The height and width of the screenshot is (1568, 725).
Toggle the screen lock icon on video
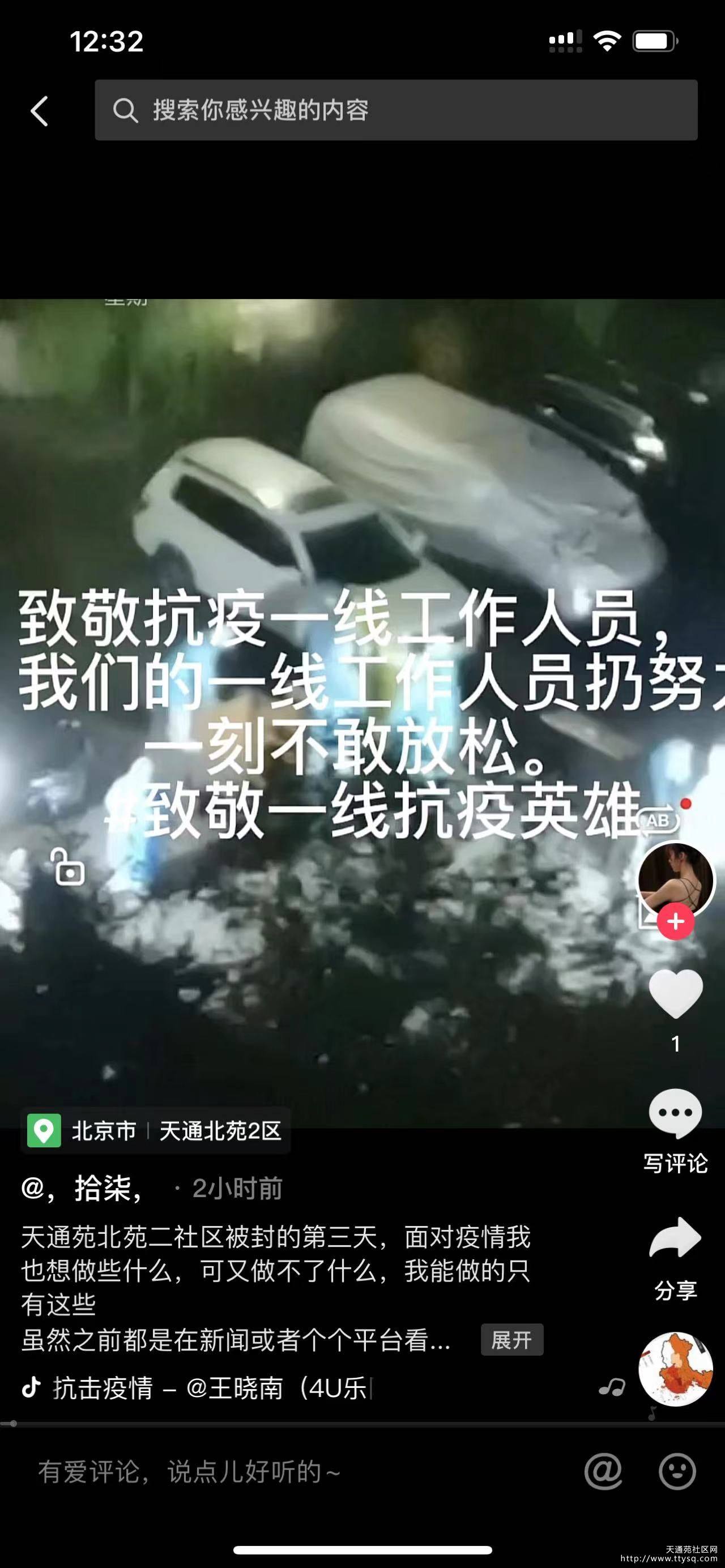(x=67, y=867)
